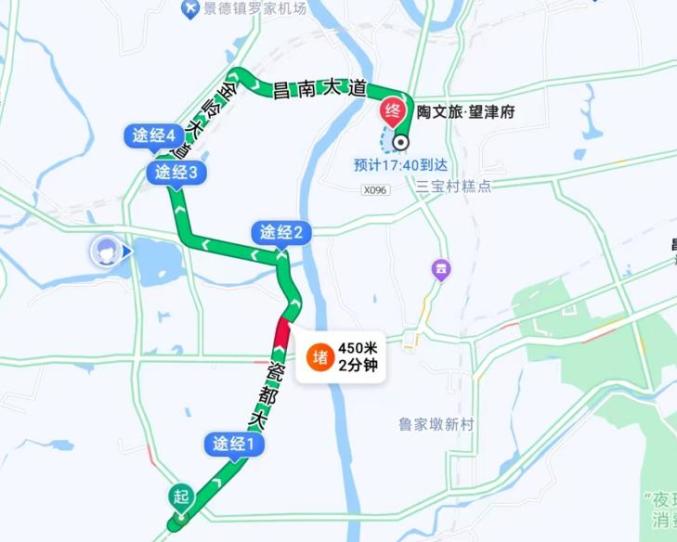677x542 pixels.
Task: Select the 途经2 waypoint marker
Action: [281, 233]
